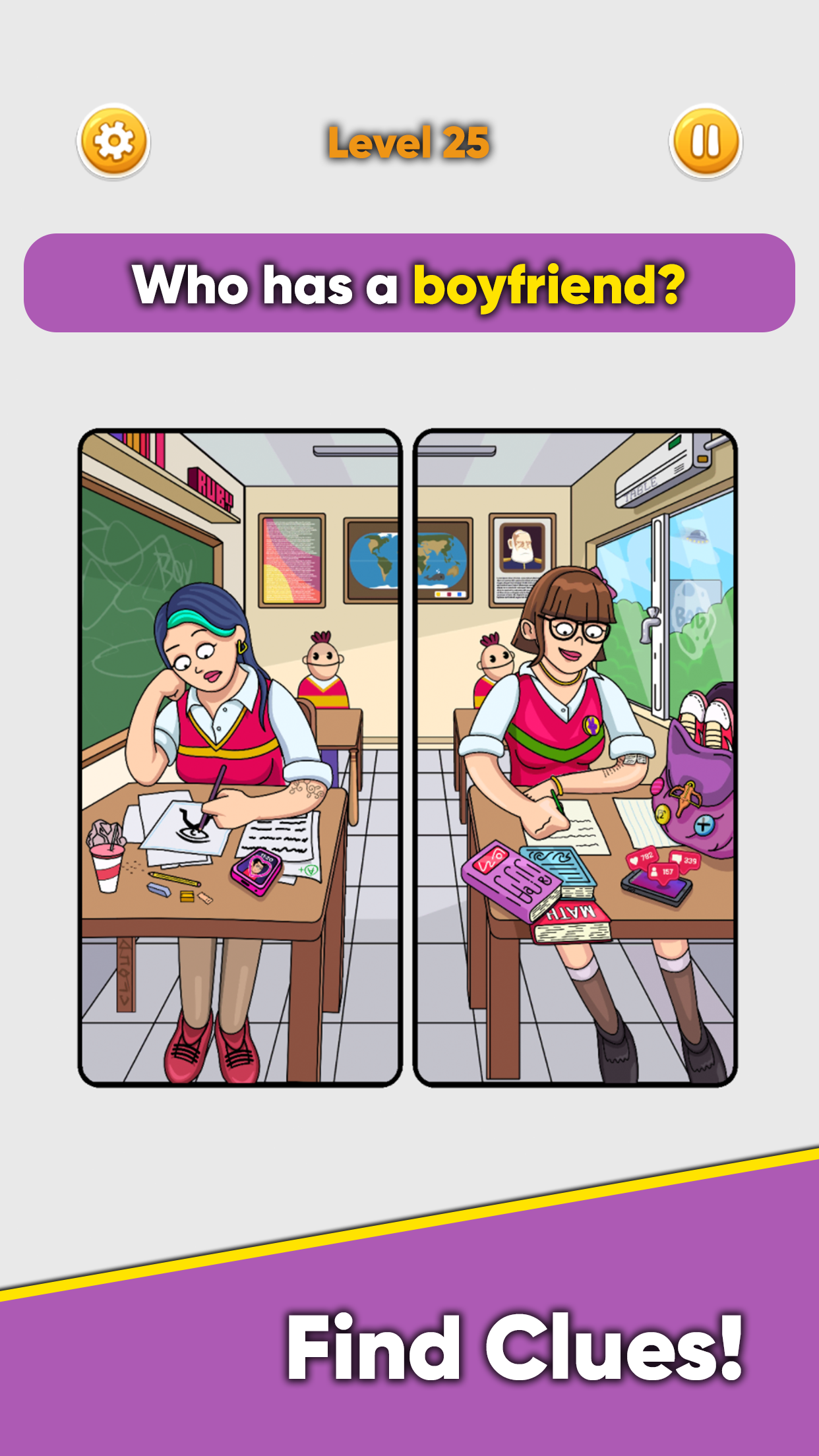Open the settings gear
This screenshot has height=1456, width=819.
click(x=113, y=141)
